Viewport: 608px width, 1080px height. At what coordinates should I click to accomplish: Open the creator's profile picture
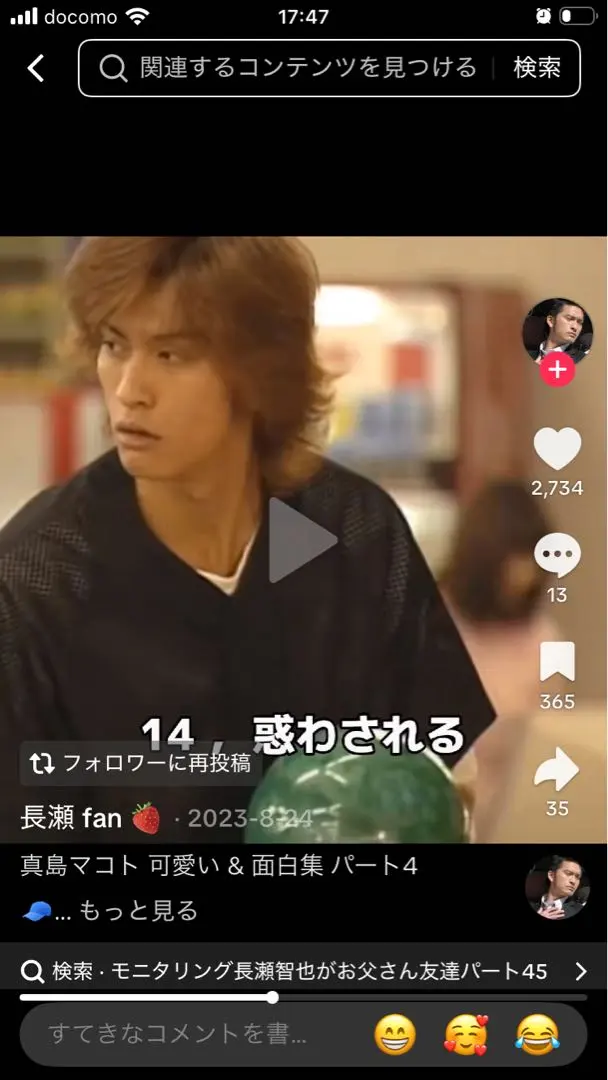[557, 331]
